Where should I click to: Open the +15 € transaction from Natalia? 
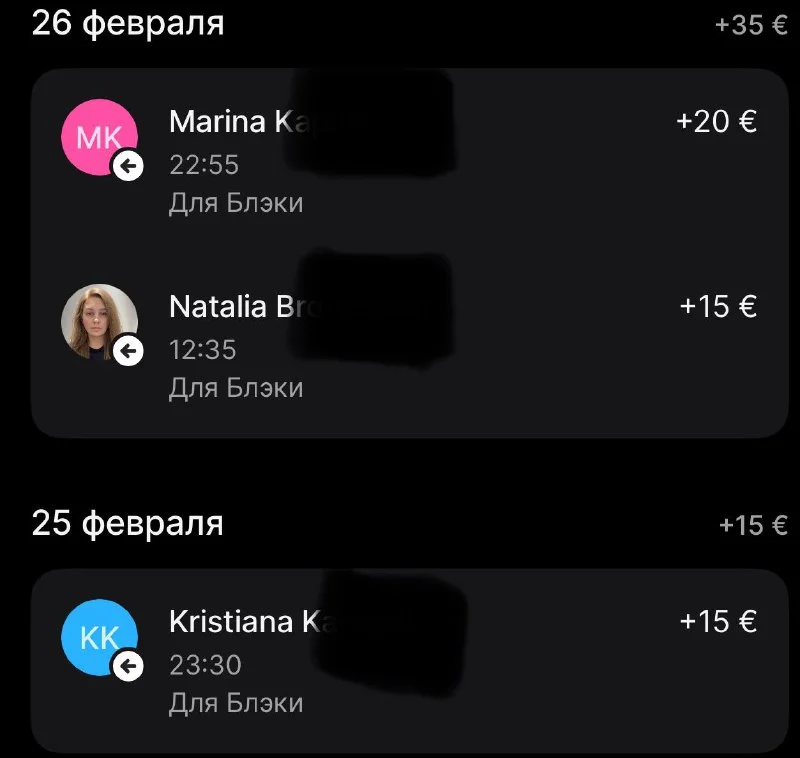pyautogui.click(x=410, y=345)
